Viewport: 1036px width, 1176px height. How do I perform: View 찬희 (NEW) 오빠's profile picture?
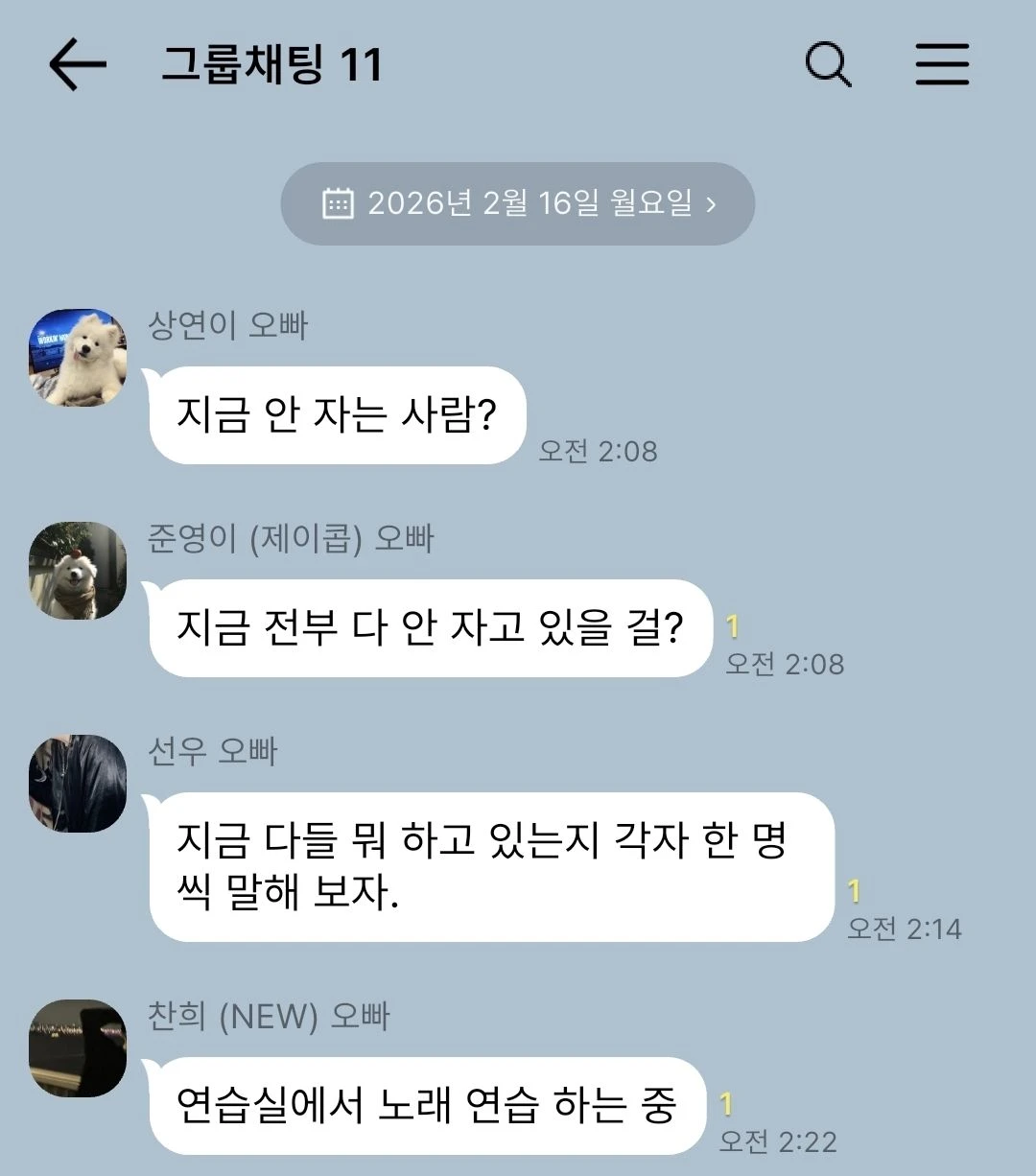point(78,1048)
